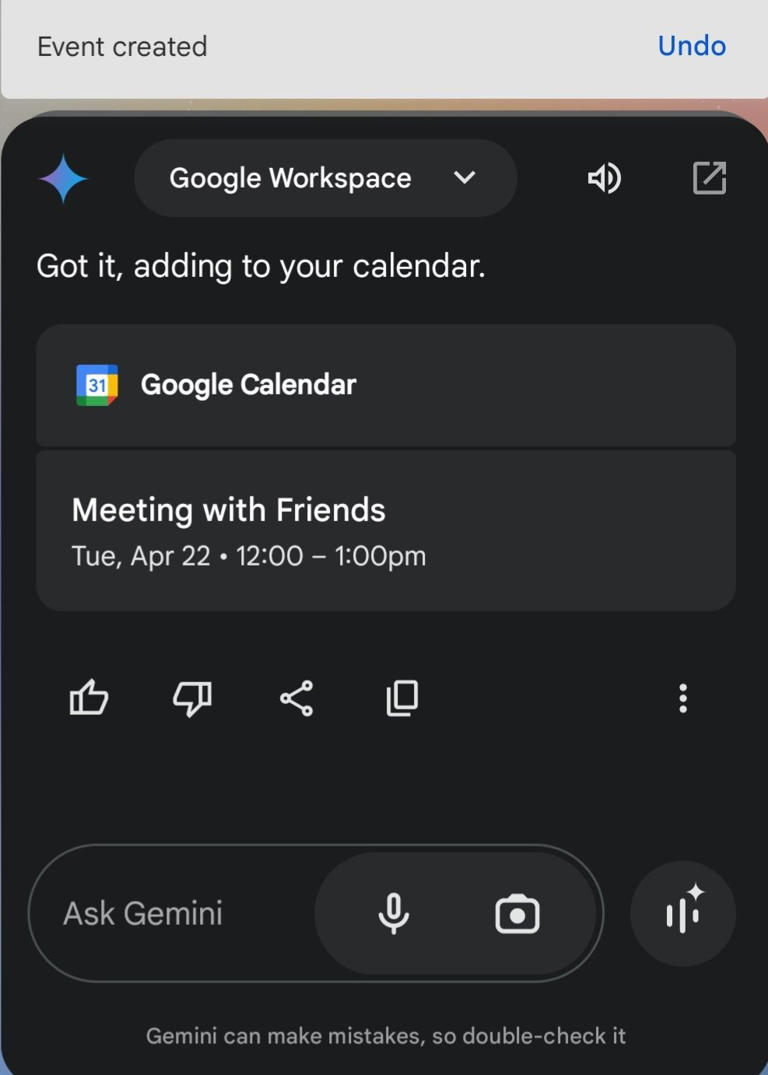Click the Event created notification banner
Viewport: 768px width, 1075px height.
click(x=122, y=46)
